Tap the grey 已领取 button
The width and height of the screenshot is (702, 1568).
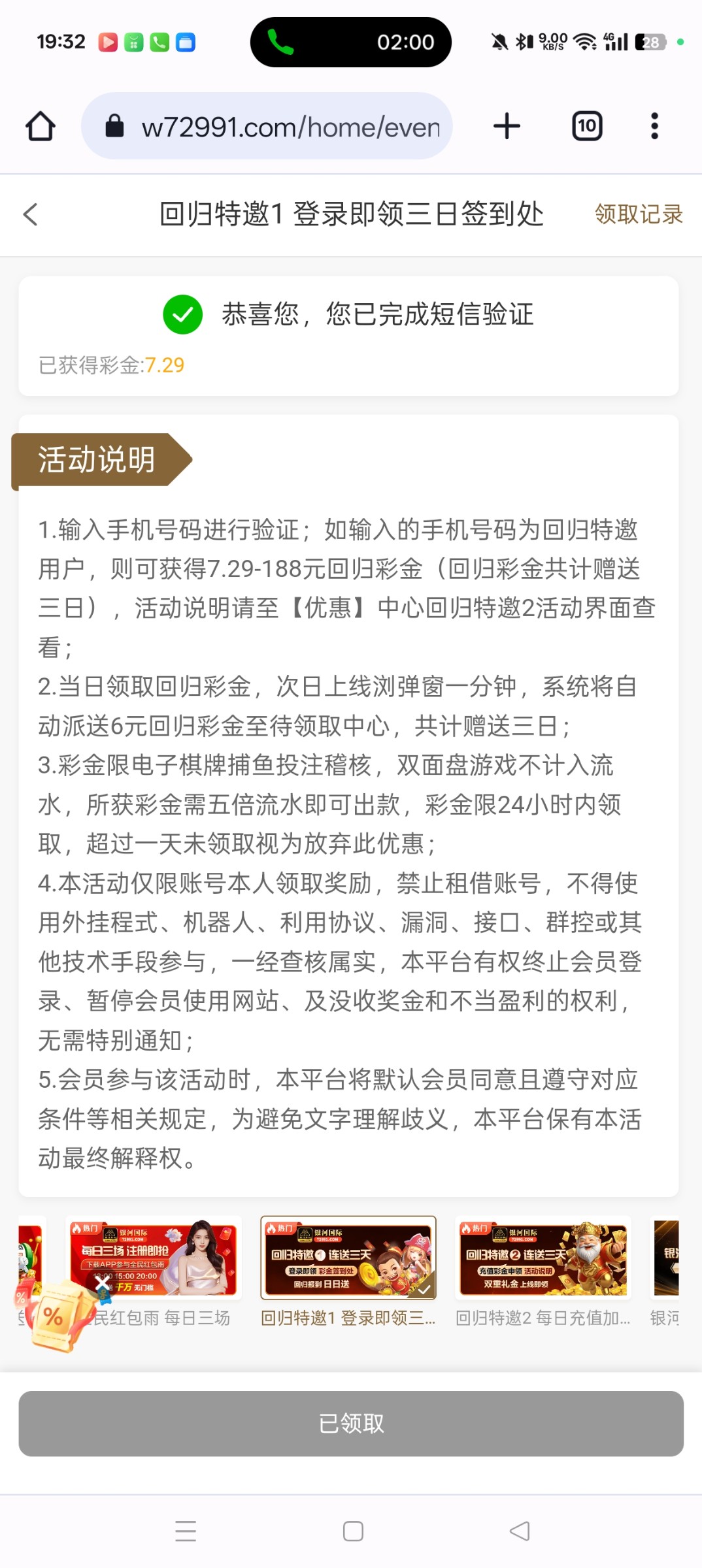point(351,1425)
